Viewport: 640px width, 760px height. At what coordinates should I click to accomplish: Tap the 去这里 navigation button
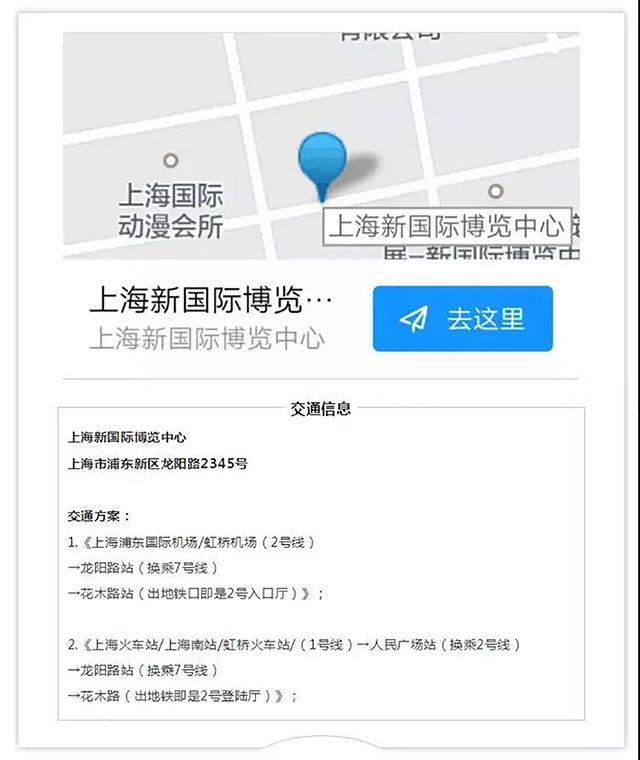(x=462, y=319)
